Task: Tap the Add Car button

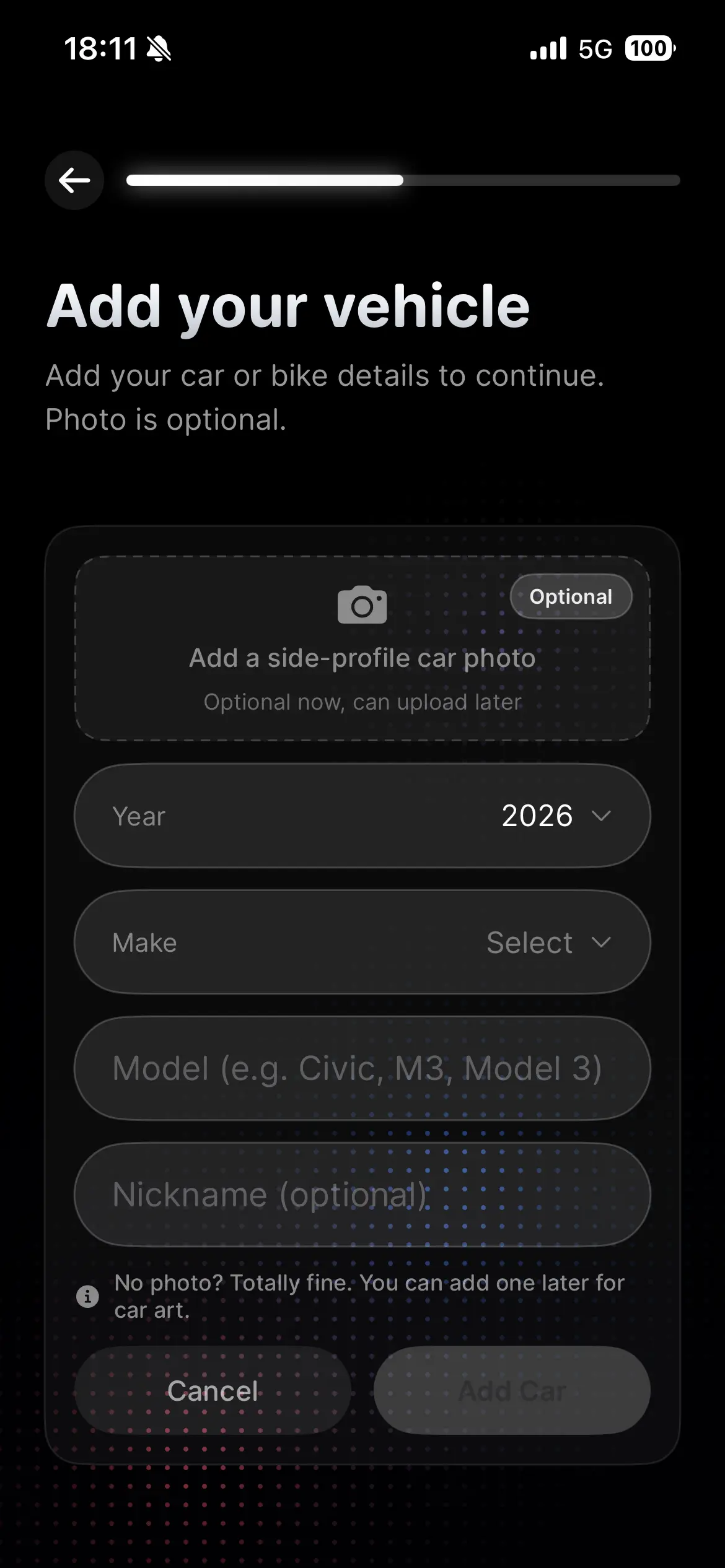Action: [512, 1390]
